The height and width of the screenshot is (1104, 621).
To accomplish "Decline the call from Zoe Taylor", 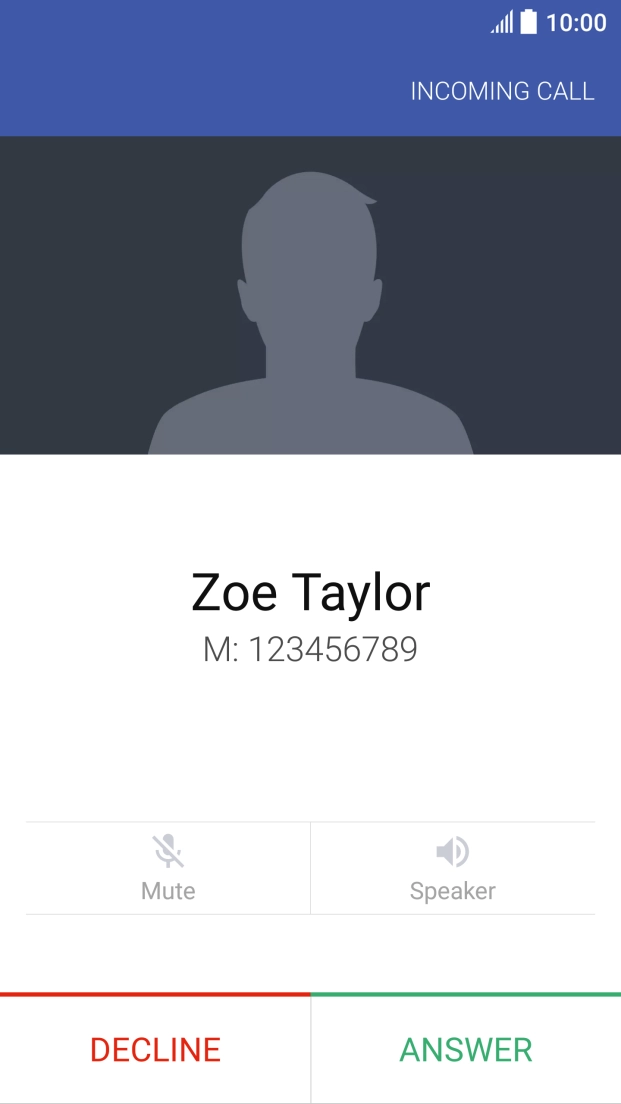I will click(155, 1049).
